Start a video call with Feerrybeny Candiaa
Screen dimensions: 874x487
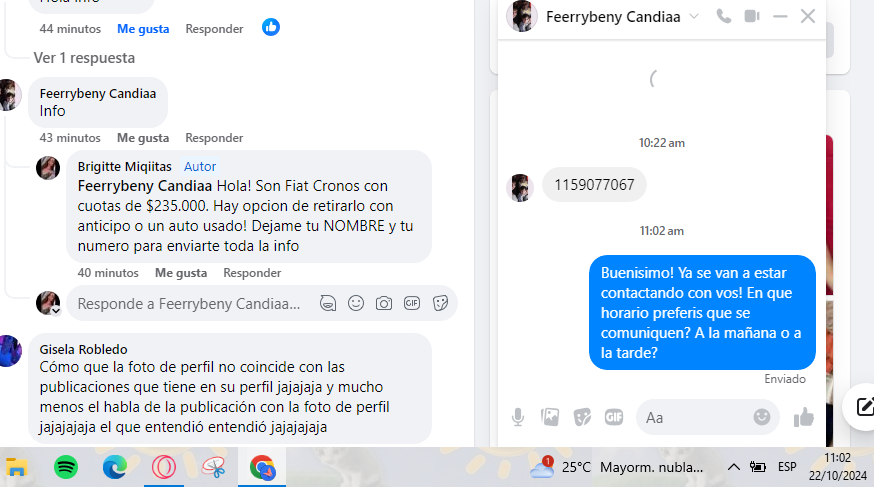click(x=752, y=16)
